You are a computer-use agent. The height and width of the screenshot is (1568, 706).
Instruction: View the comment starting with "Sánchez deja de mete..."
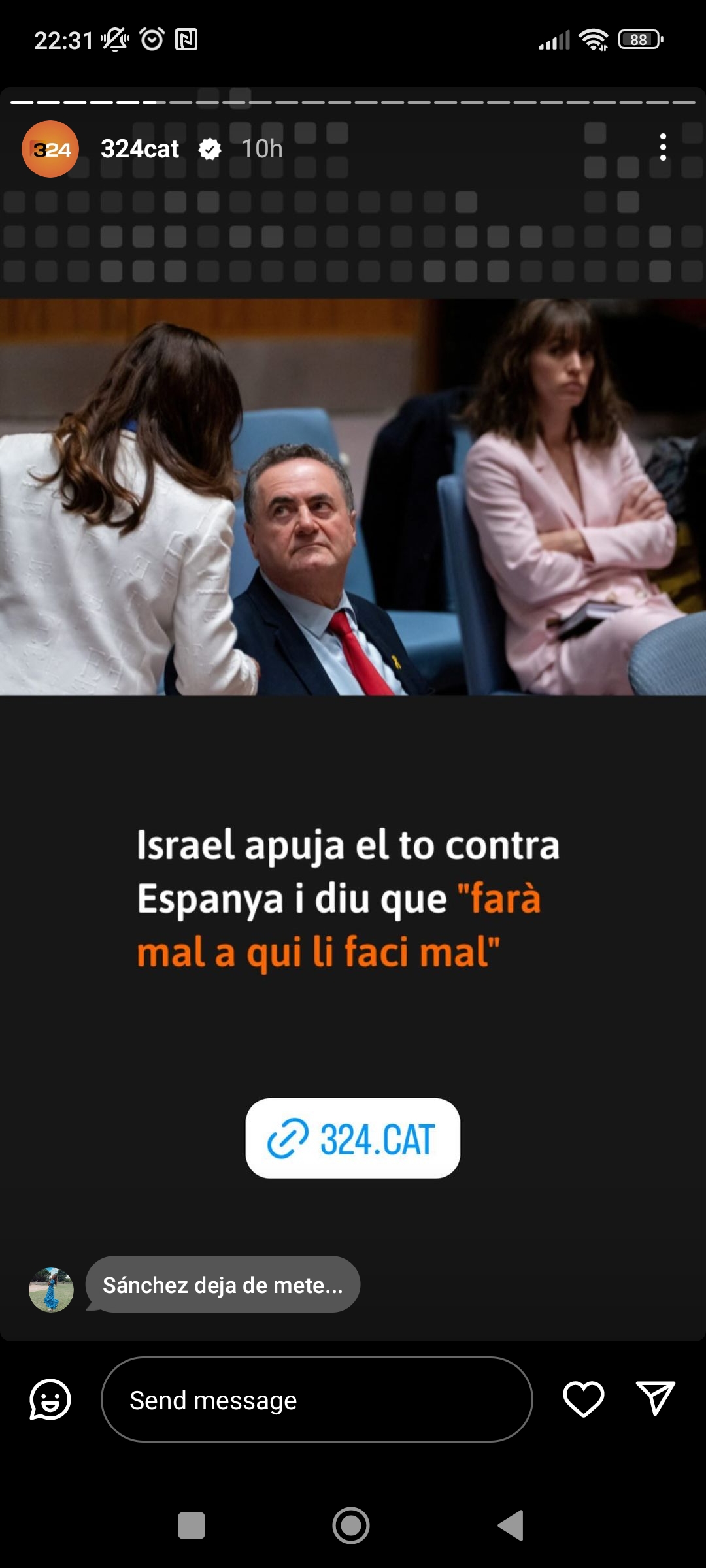[222, 1284]
